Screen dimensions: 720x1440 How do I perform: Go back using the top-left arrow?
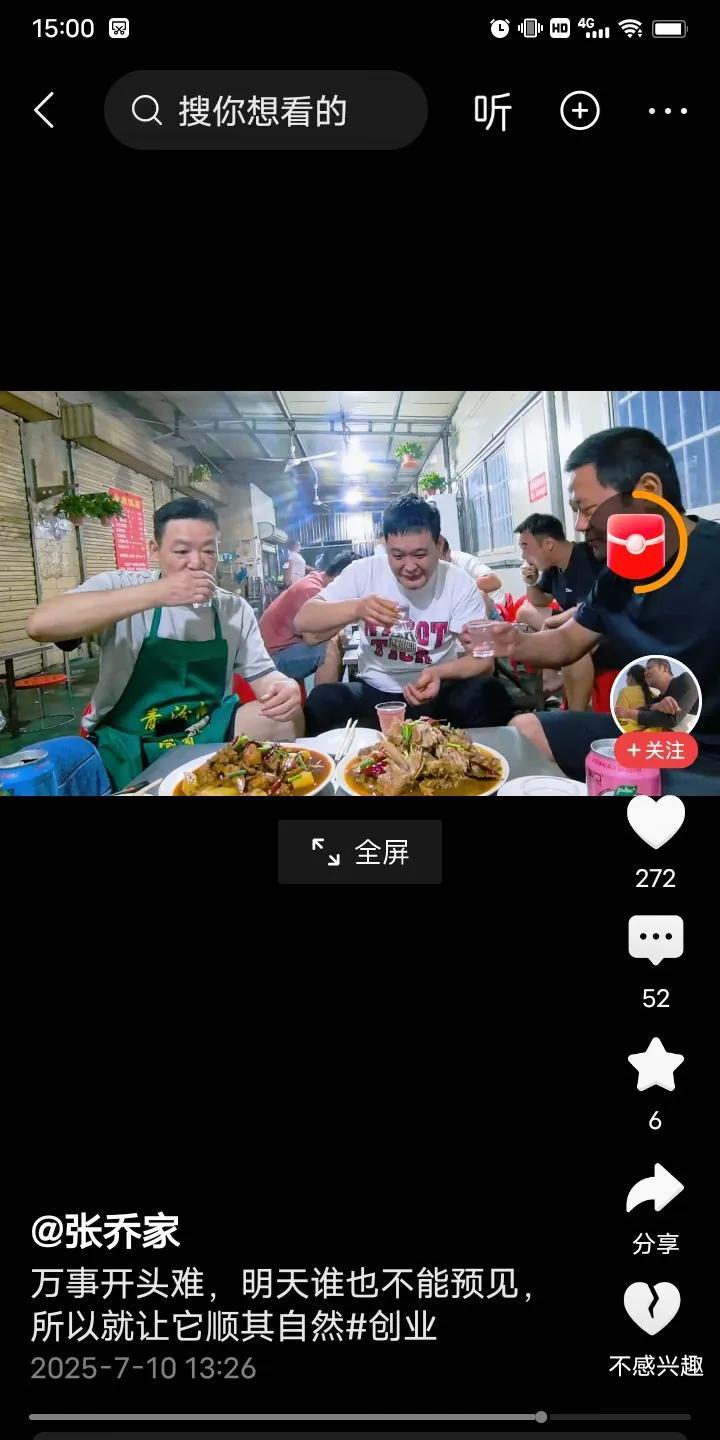click(x=44, y=110)
